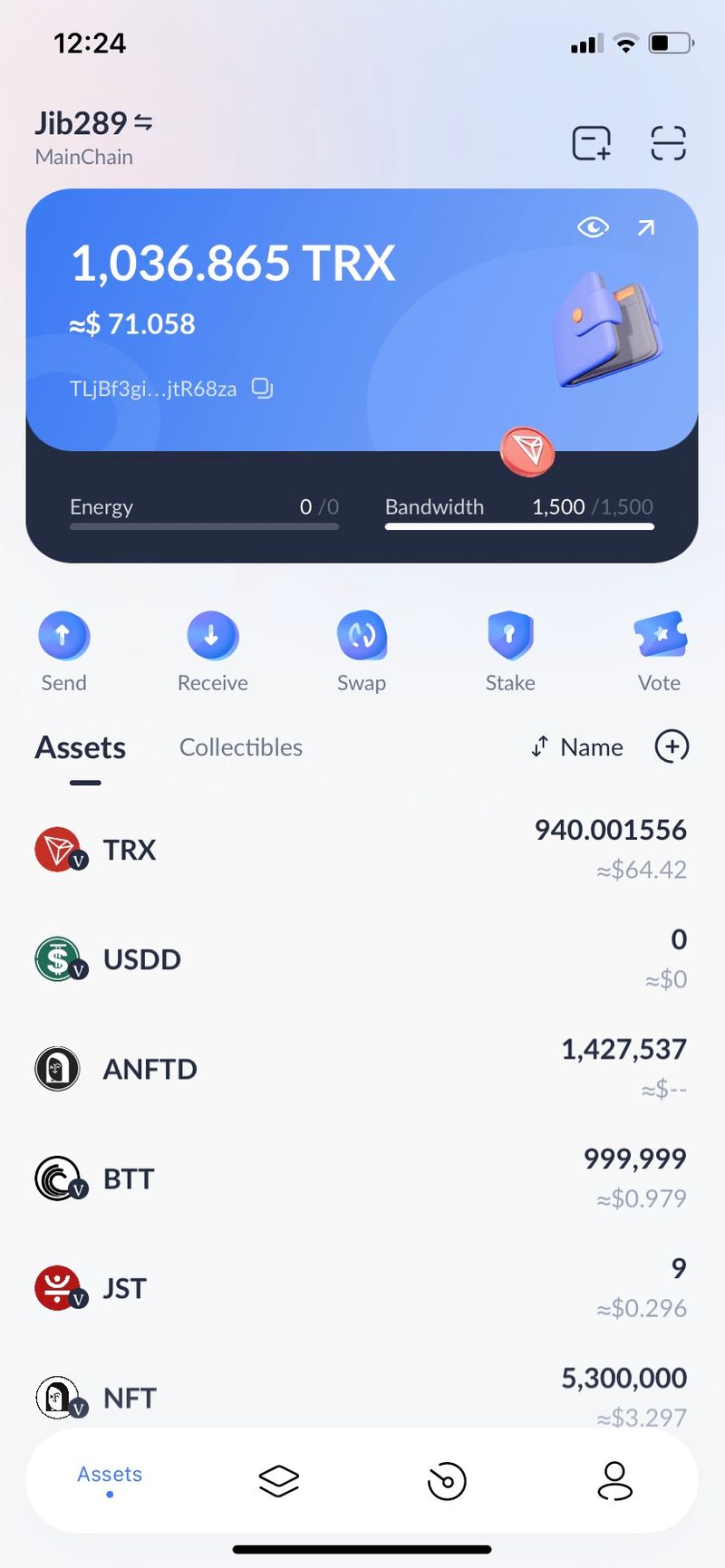
Task: Tap the red TRON logo badge on the card
Action: tap(528, 451)
